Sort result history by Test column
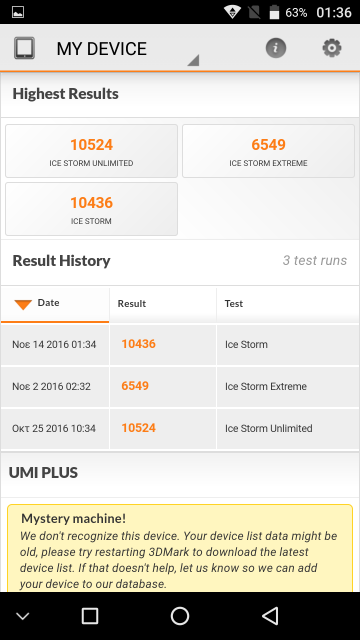The image size is (360, 640). (288, 304)
